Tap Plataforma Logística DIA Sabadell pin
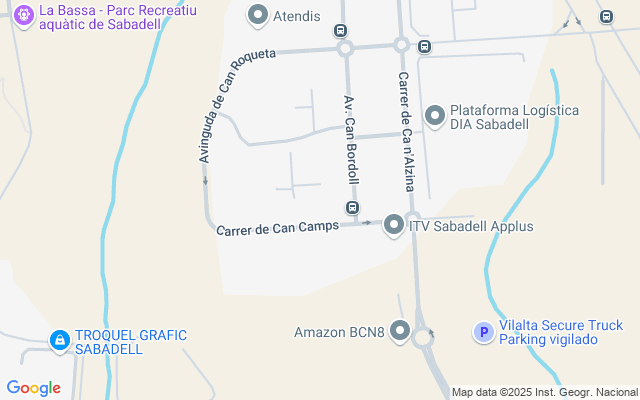The width and height of the screenshot is (640, 400). pyautogui.click(x=434, y=117)
